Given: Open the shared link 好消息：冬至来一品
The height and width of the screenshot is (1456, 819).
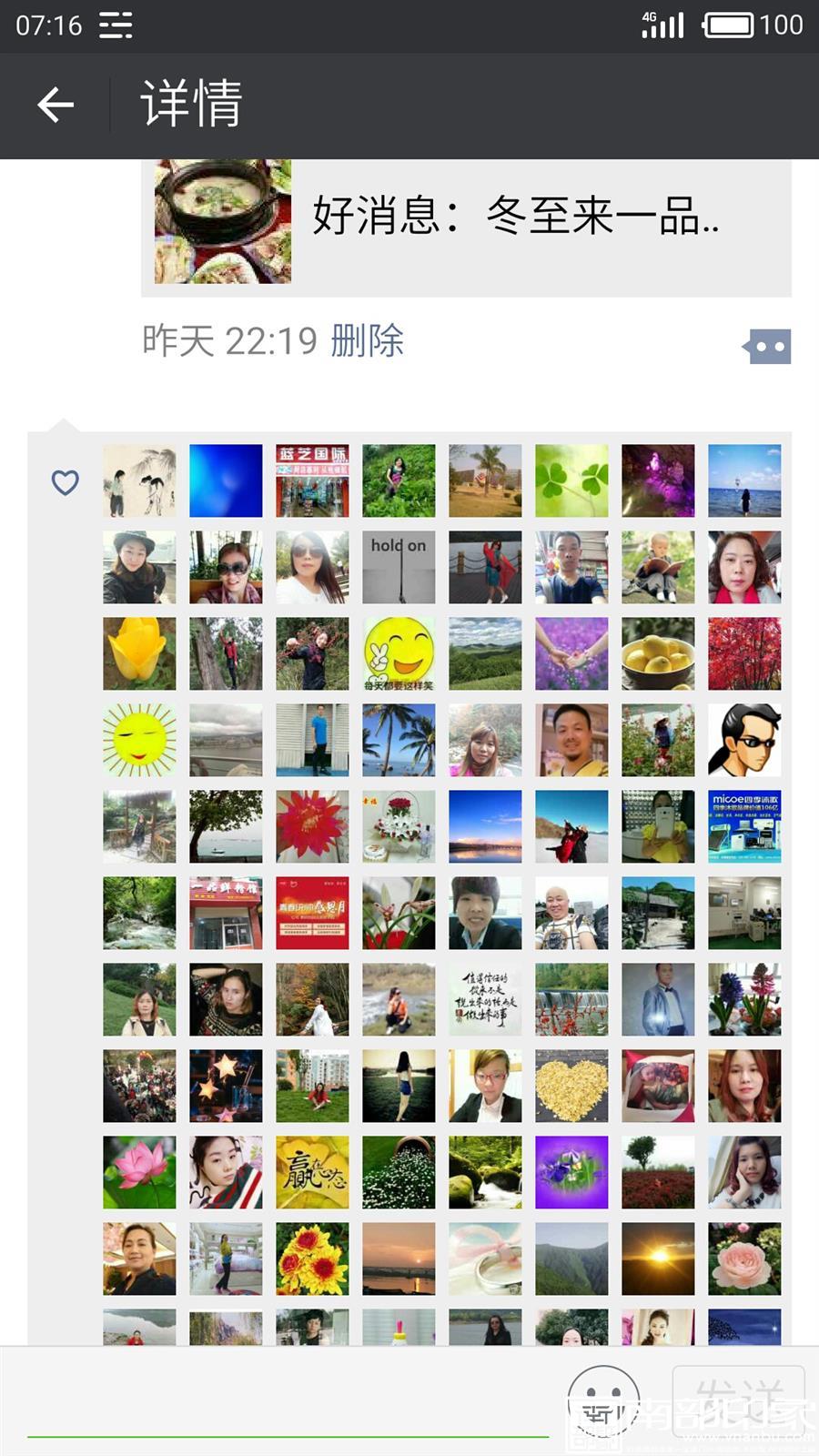Looking at the screenshot, I should [x=466, y=223].
